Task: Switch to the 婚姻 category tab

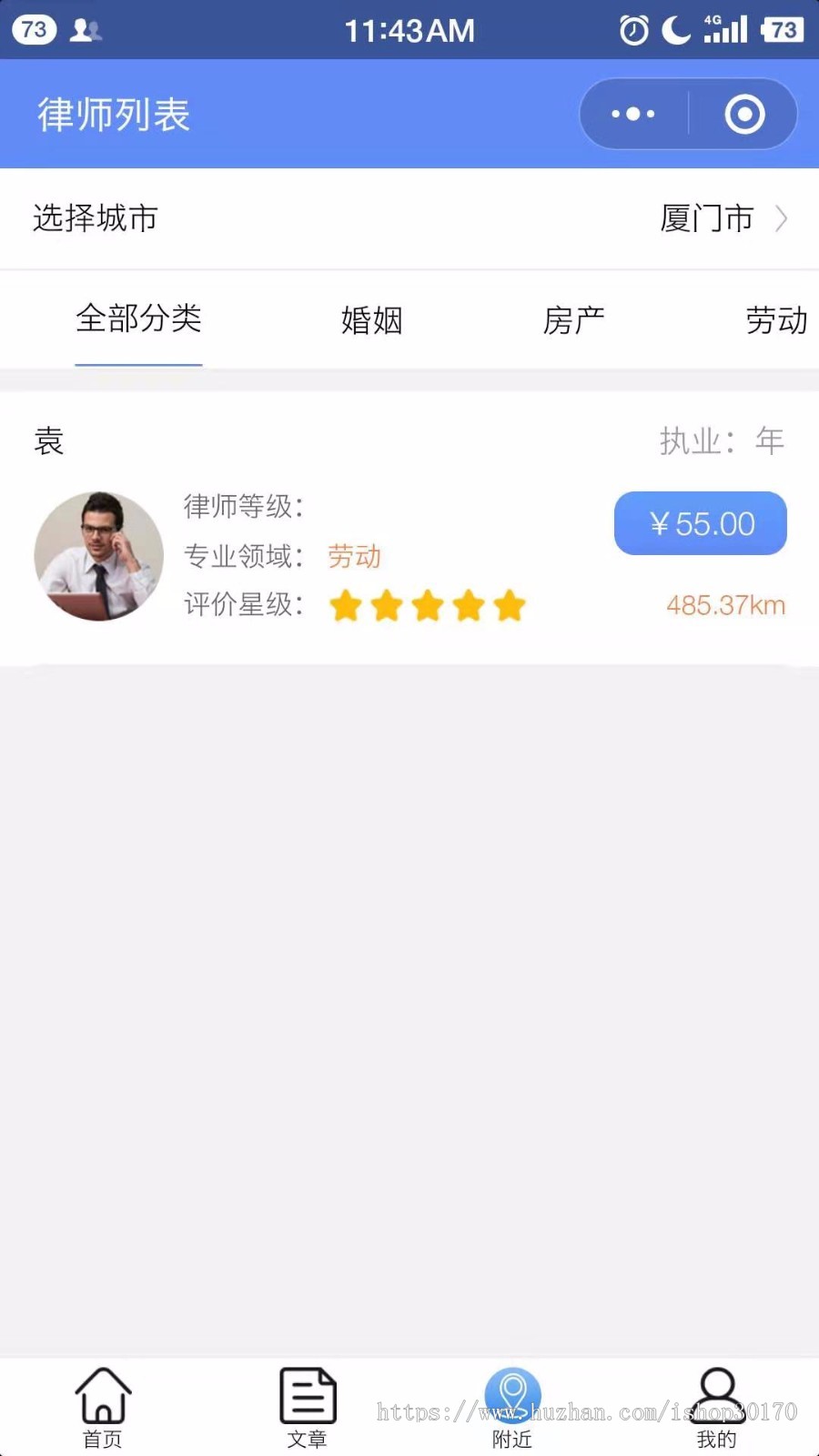Action: (369, 320)
